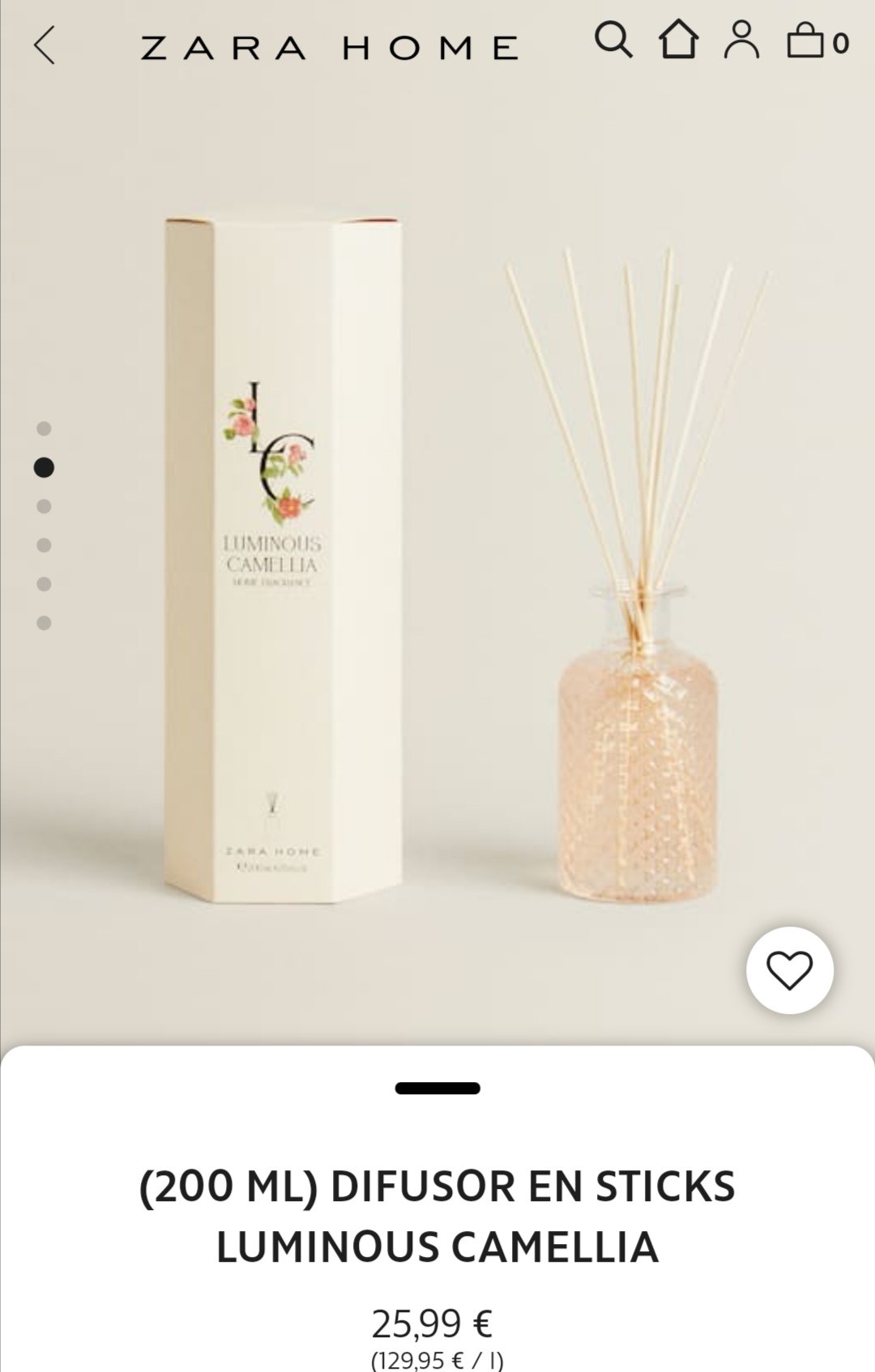Add diffuser to wishlist with heart
This screenshot has width=875, height=1372.
[x=789, y=970]
